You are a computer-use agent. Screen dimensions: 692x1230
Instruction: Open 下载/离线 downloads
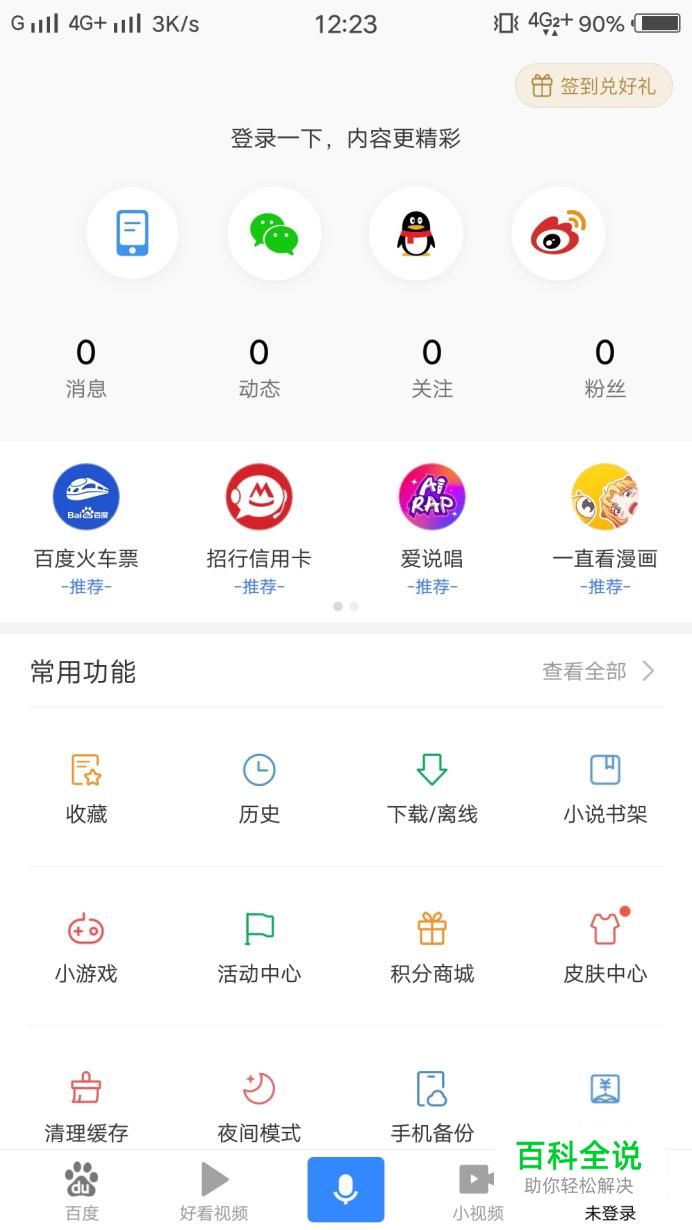pyautogui.click(x=432, y=788)
